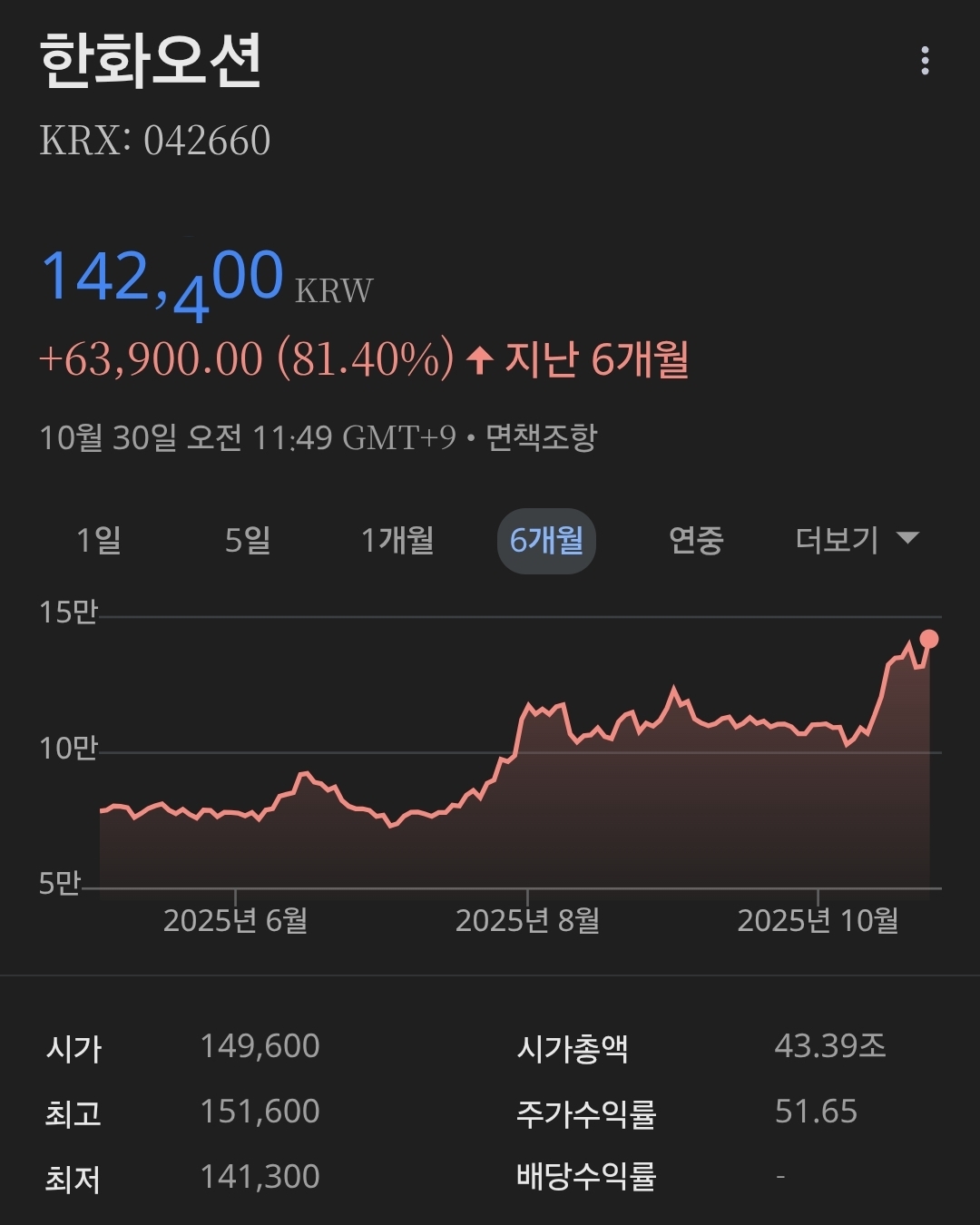Switch chart to 1일 range

click(98, 541)
